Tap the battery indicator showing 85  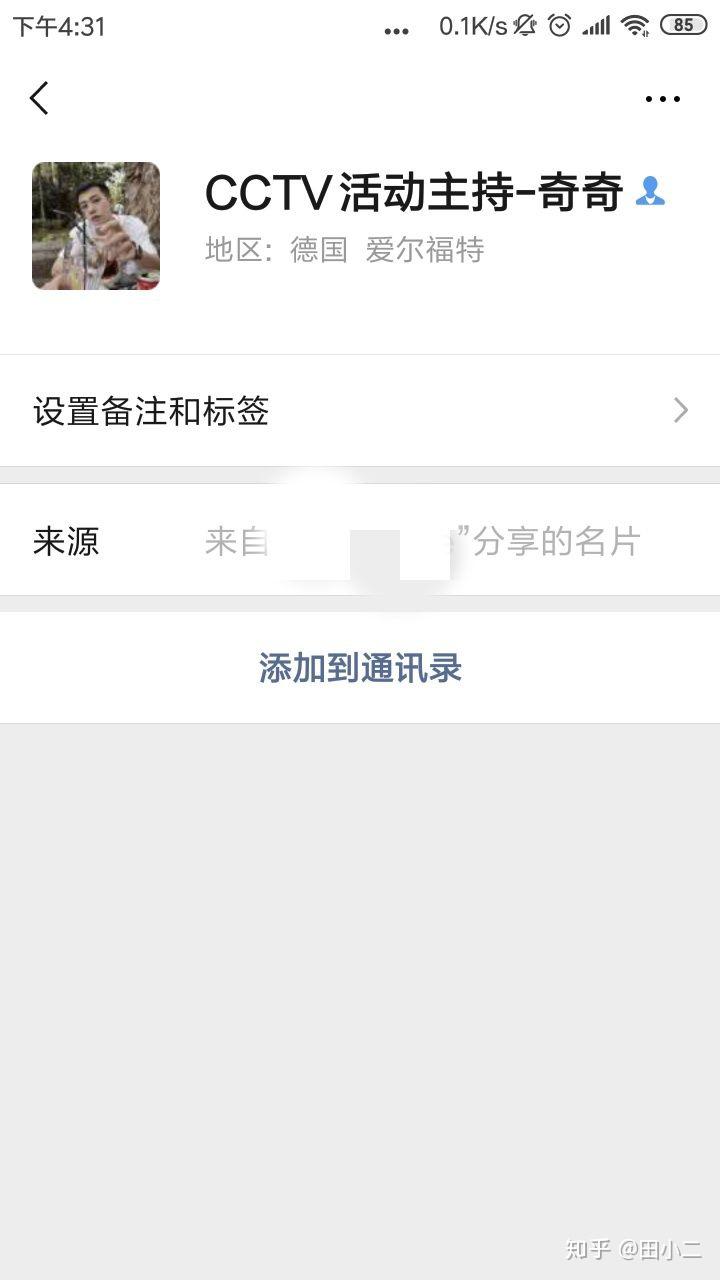(x=686, y=27)
